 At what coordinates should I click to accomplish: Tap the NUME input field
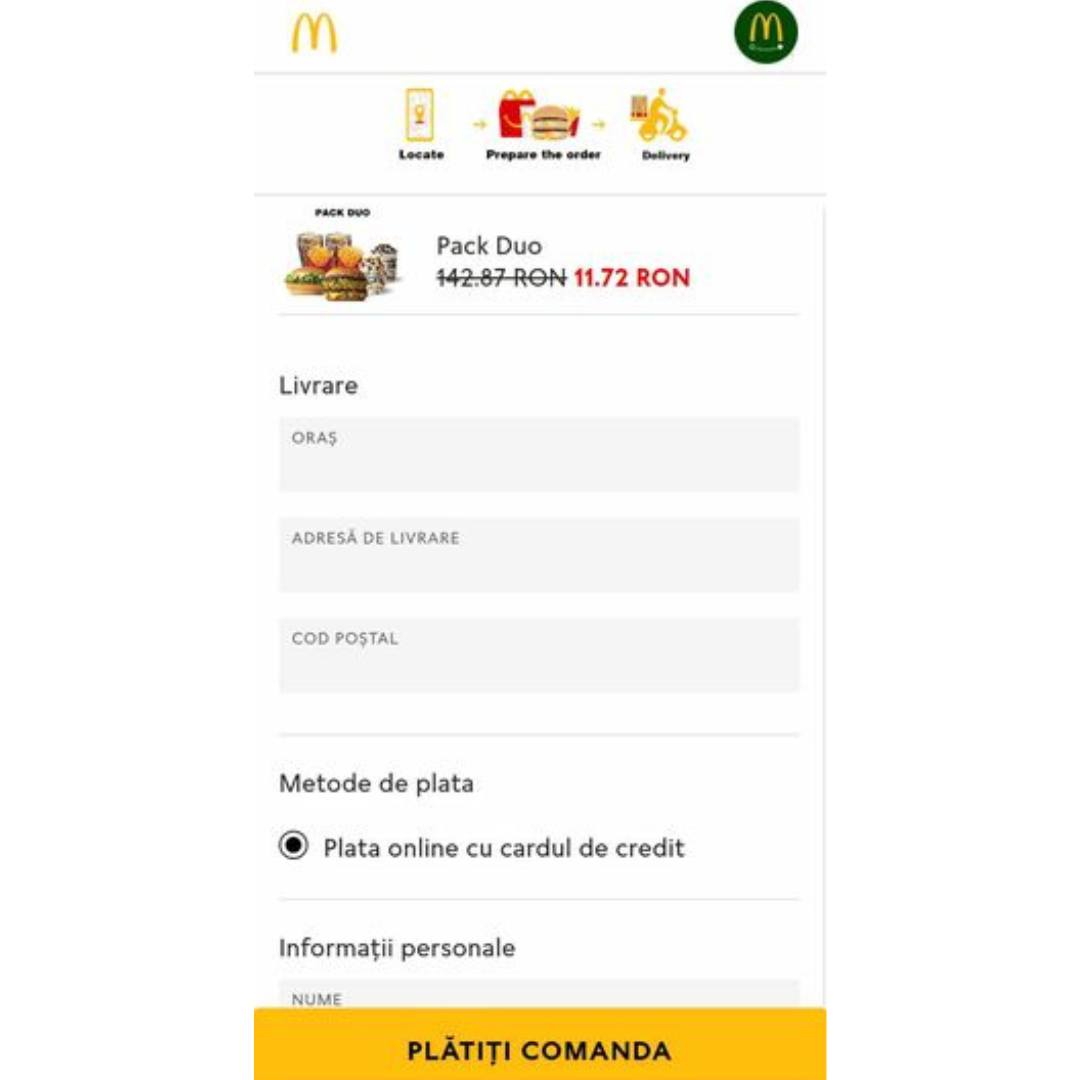539,996
